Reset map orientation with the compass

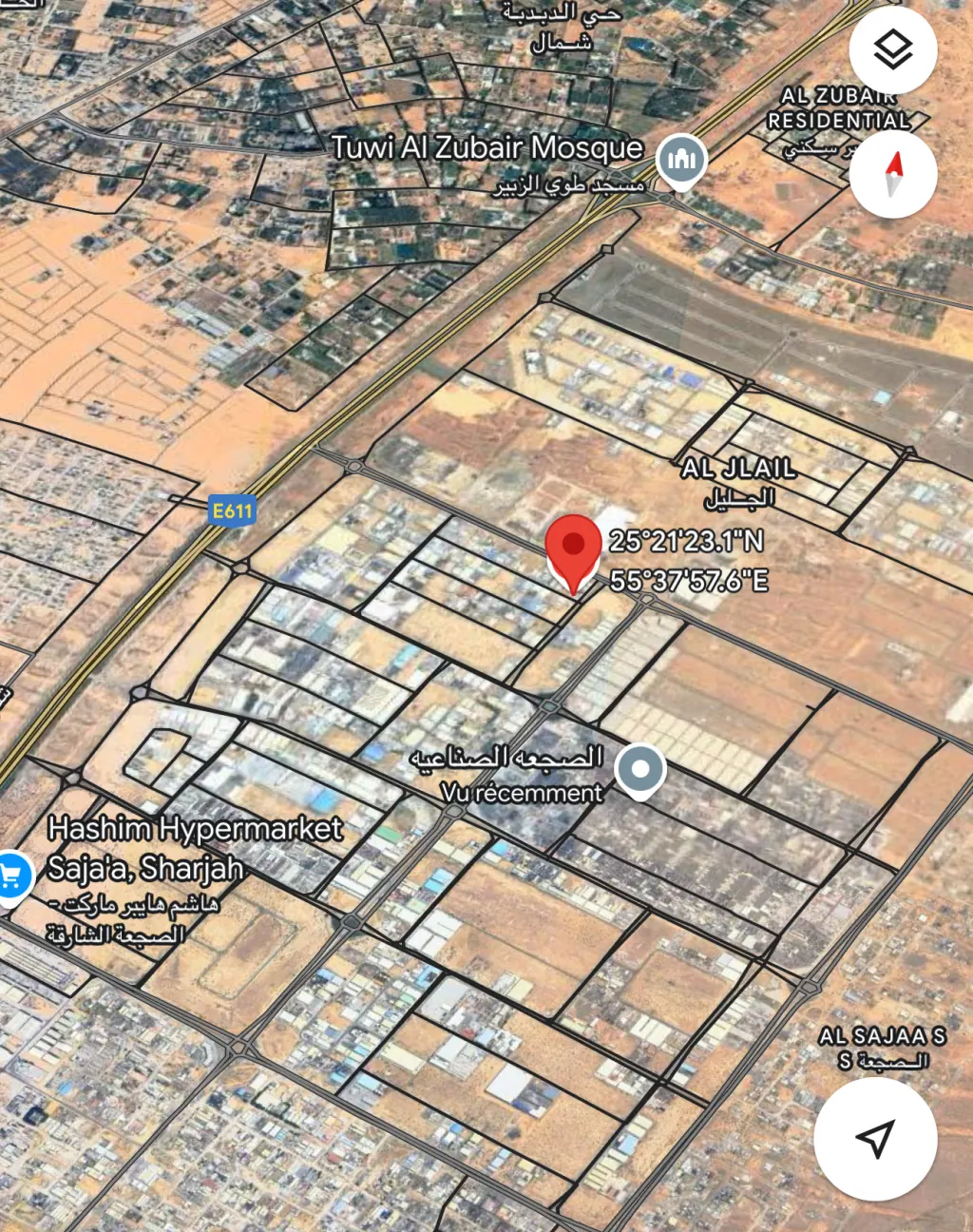[x=893, y=174]
